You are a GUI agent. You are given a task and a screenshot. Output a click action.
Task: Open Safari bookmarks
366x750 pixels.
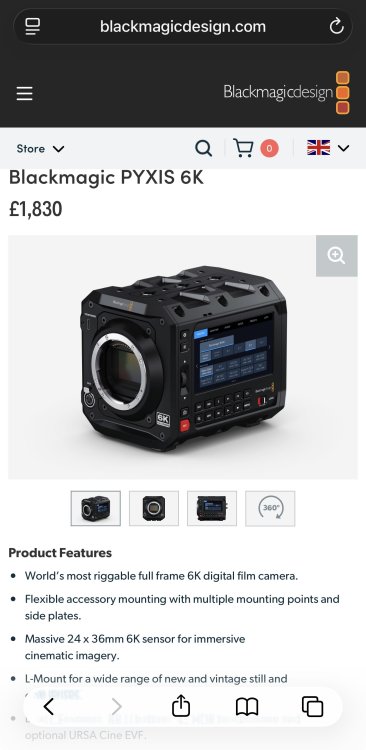click(247, 706)
